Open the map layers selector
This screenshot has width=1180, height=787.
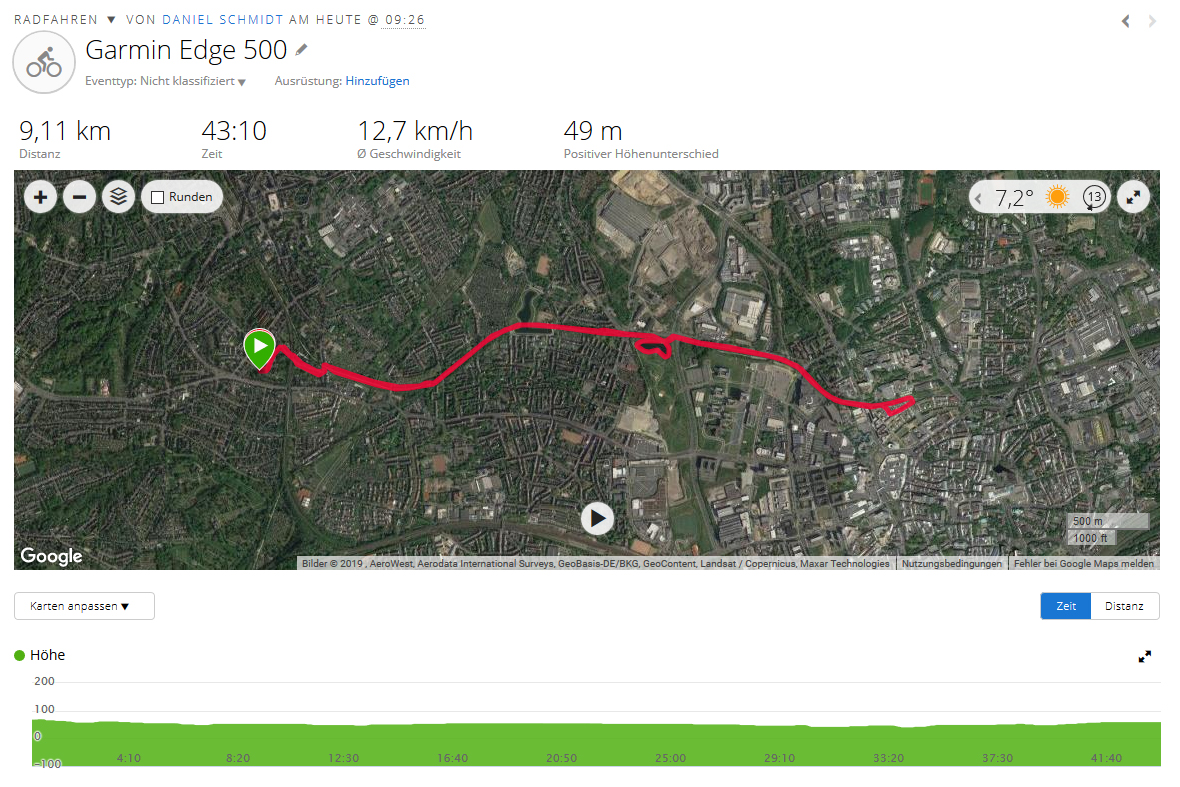[118, 197]
